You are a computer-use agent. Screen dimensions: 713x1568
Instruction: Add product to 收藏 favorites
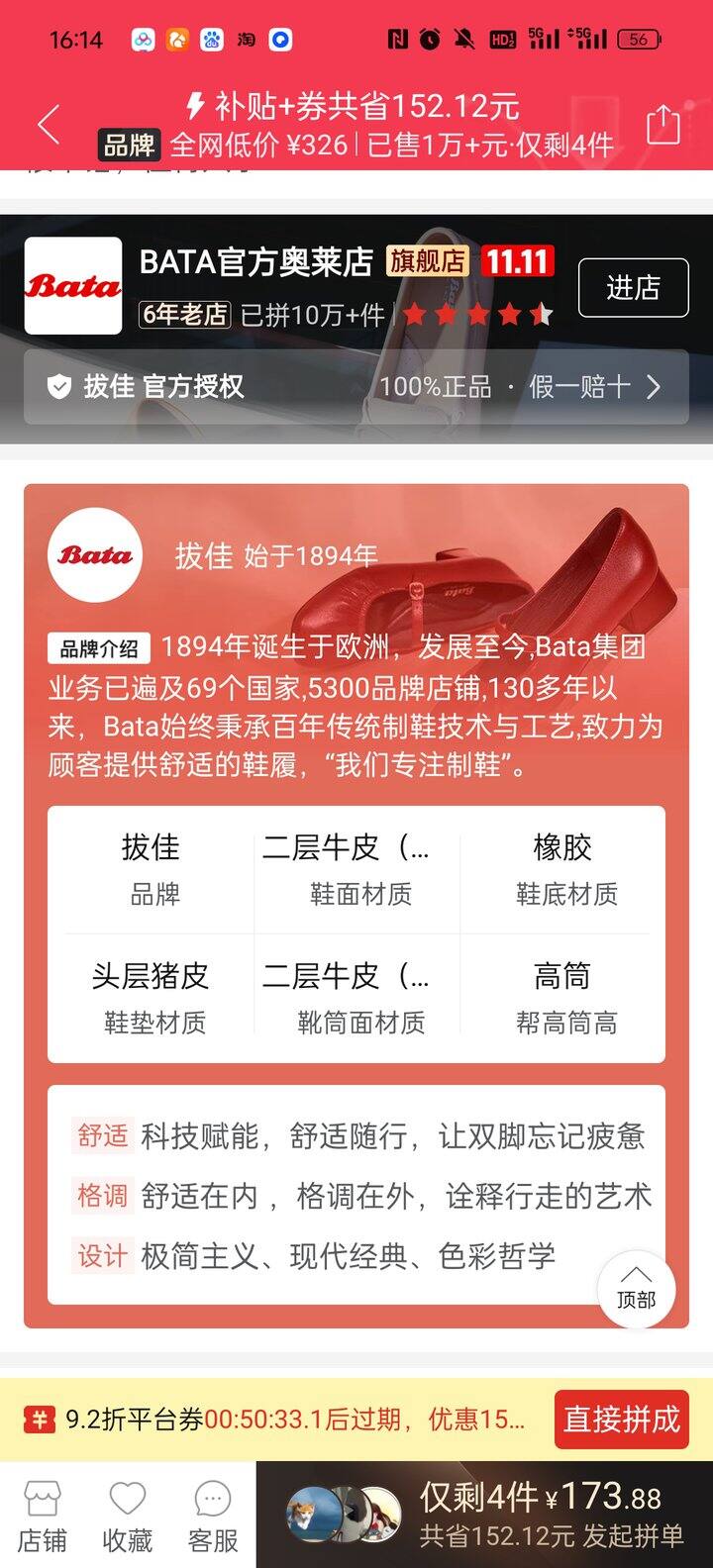coord(128,1516)
